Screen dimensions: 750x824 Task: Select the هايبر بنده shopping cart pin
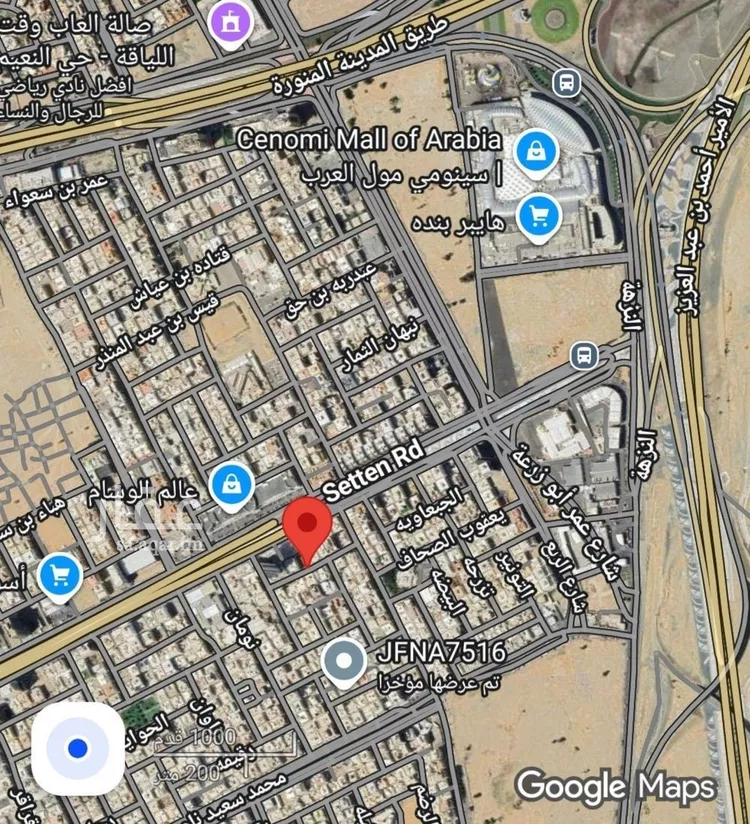539,216
